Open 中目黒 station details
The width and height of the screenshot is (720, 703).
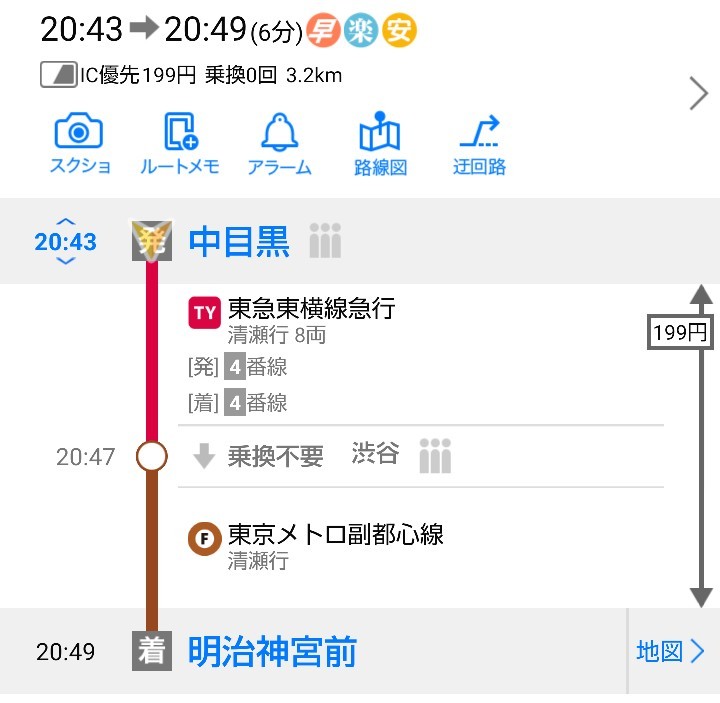[239, 241]
